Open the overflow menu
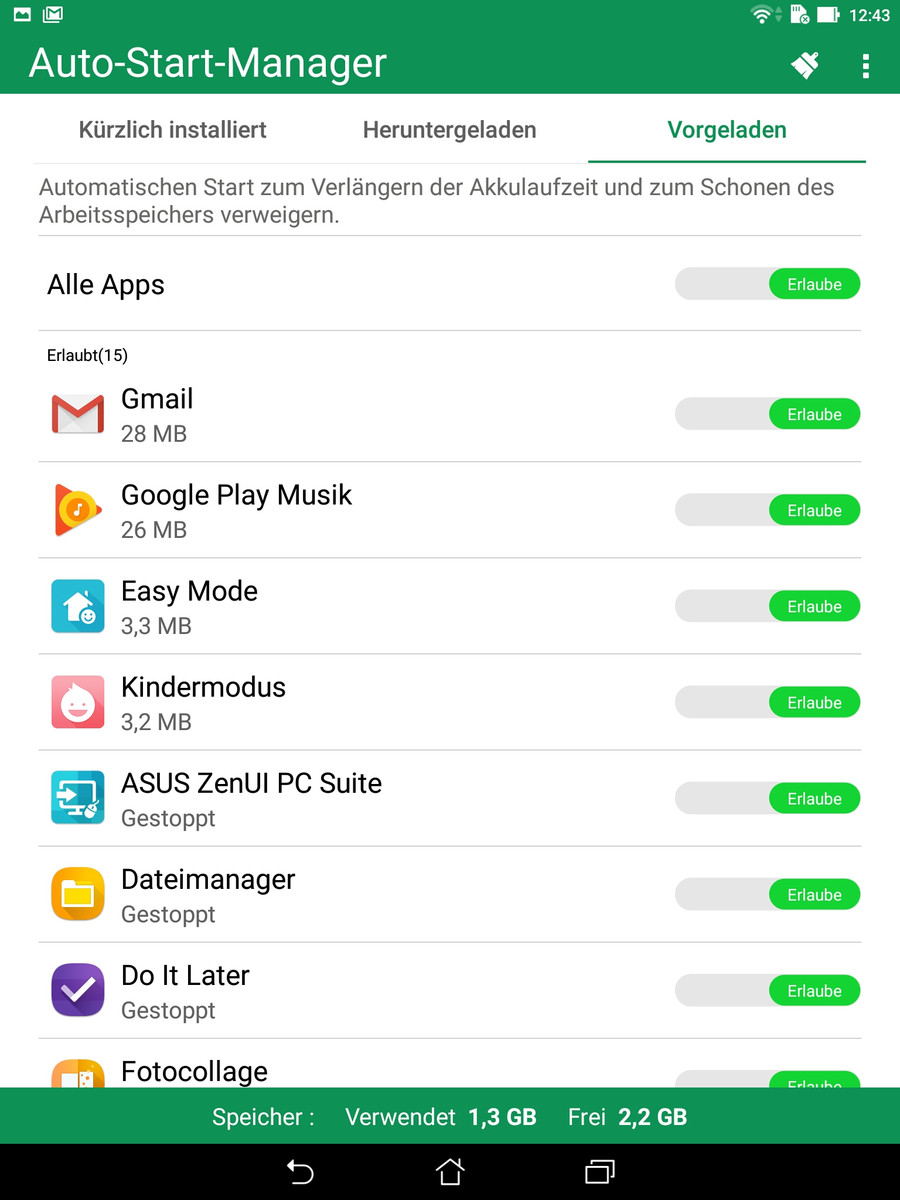This screenshot has height=1200, width=900. pos(865,66)
